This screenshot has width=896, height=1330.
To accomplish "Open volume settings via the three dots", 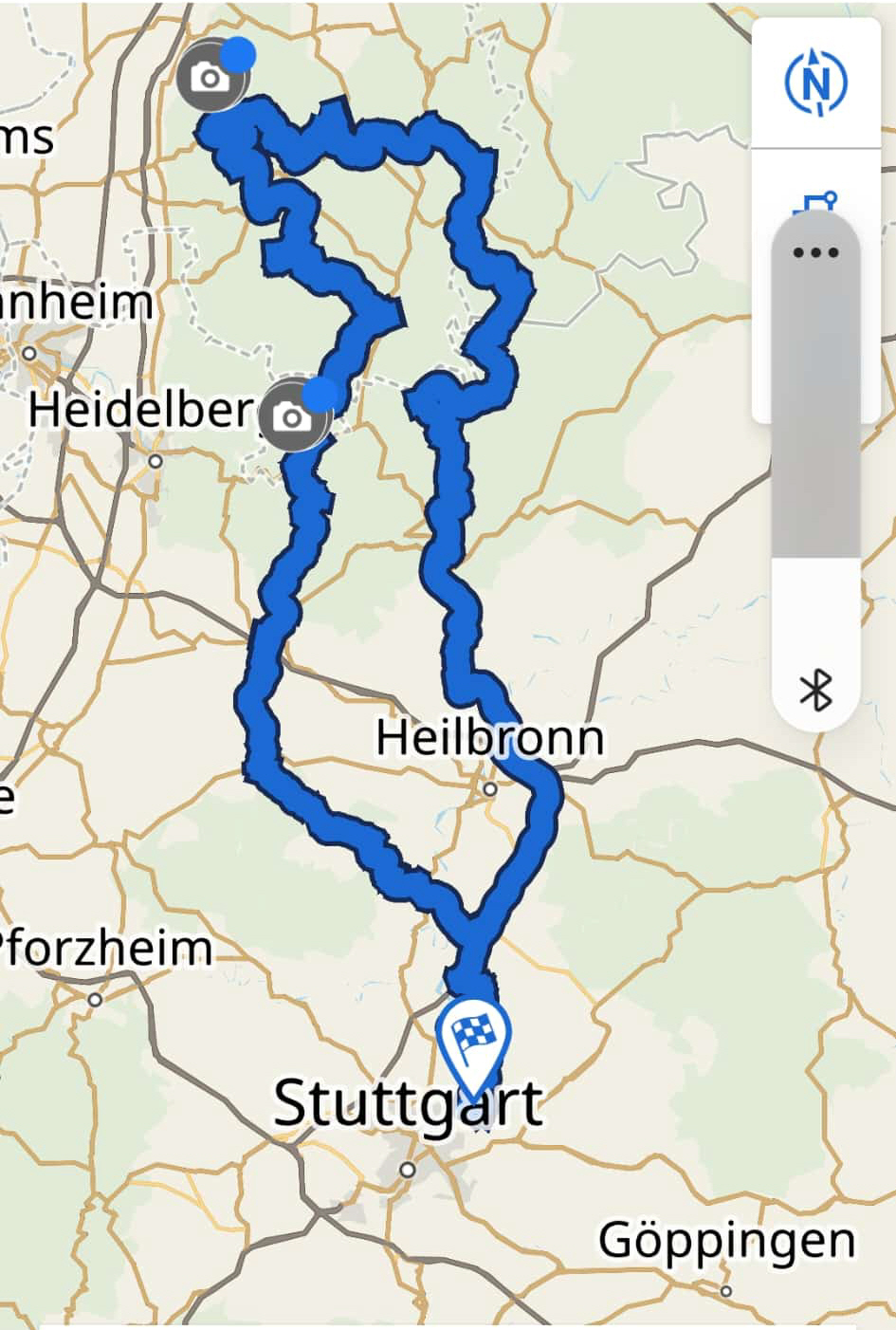I will coord(815,252).
